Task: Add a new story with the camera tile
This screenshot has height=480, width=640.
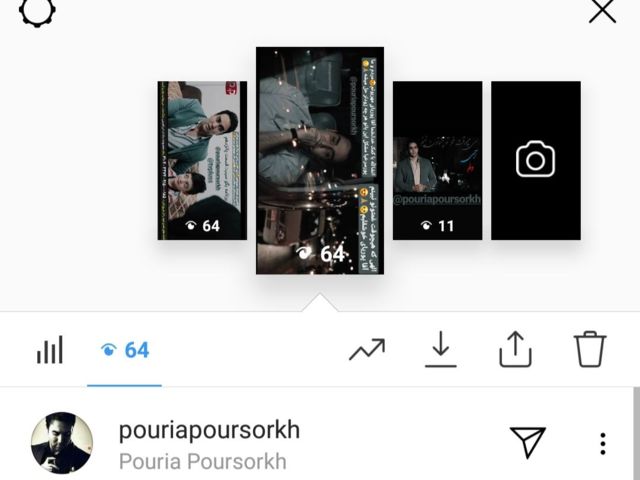Action: [x=535, y=160]
